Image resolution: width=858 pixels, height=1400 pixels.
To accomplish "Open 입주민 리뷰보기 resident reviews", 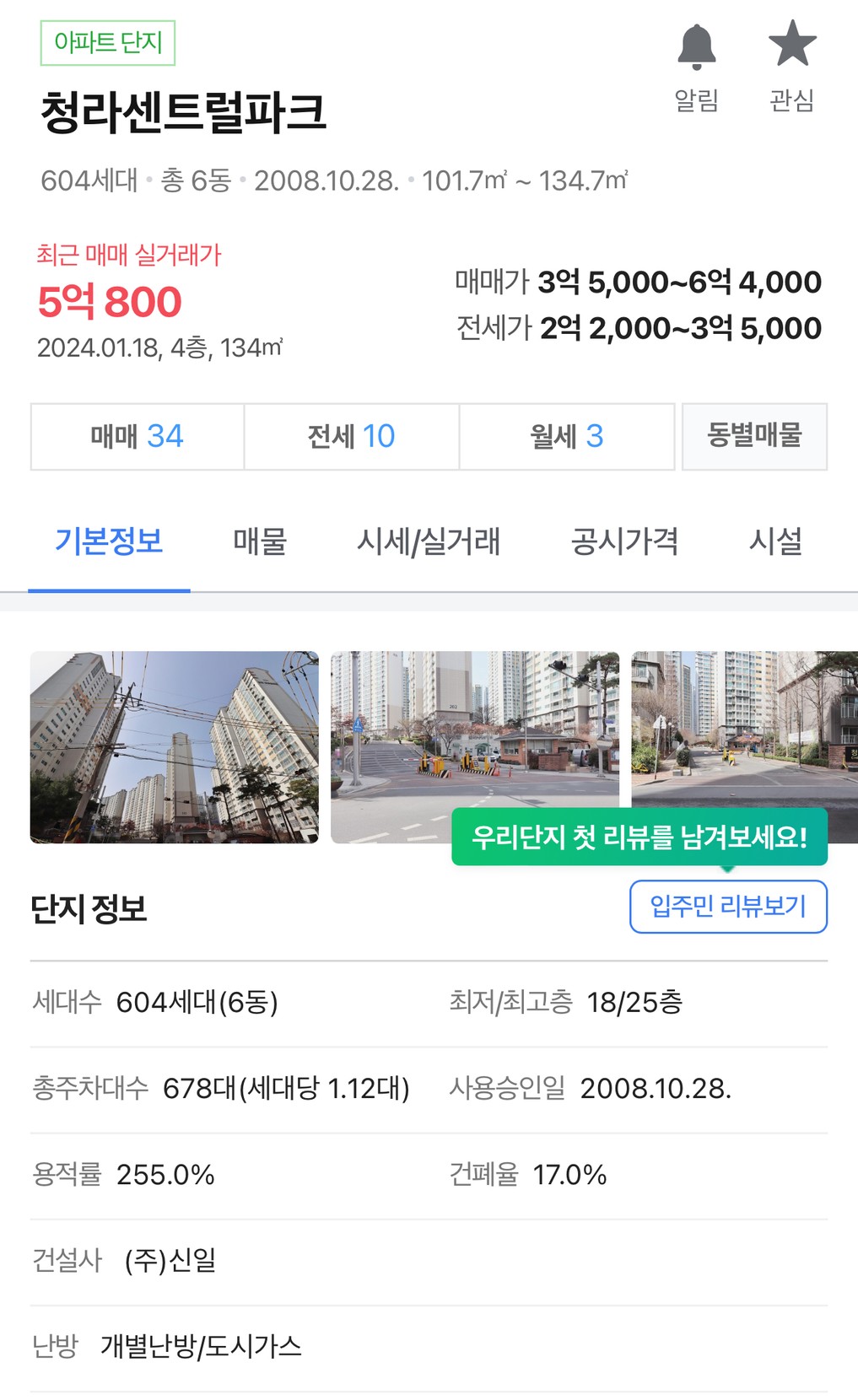I will 728,907.
